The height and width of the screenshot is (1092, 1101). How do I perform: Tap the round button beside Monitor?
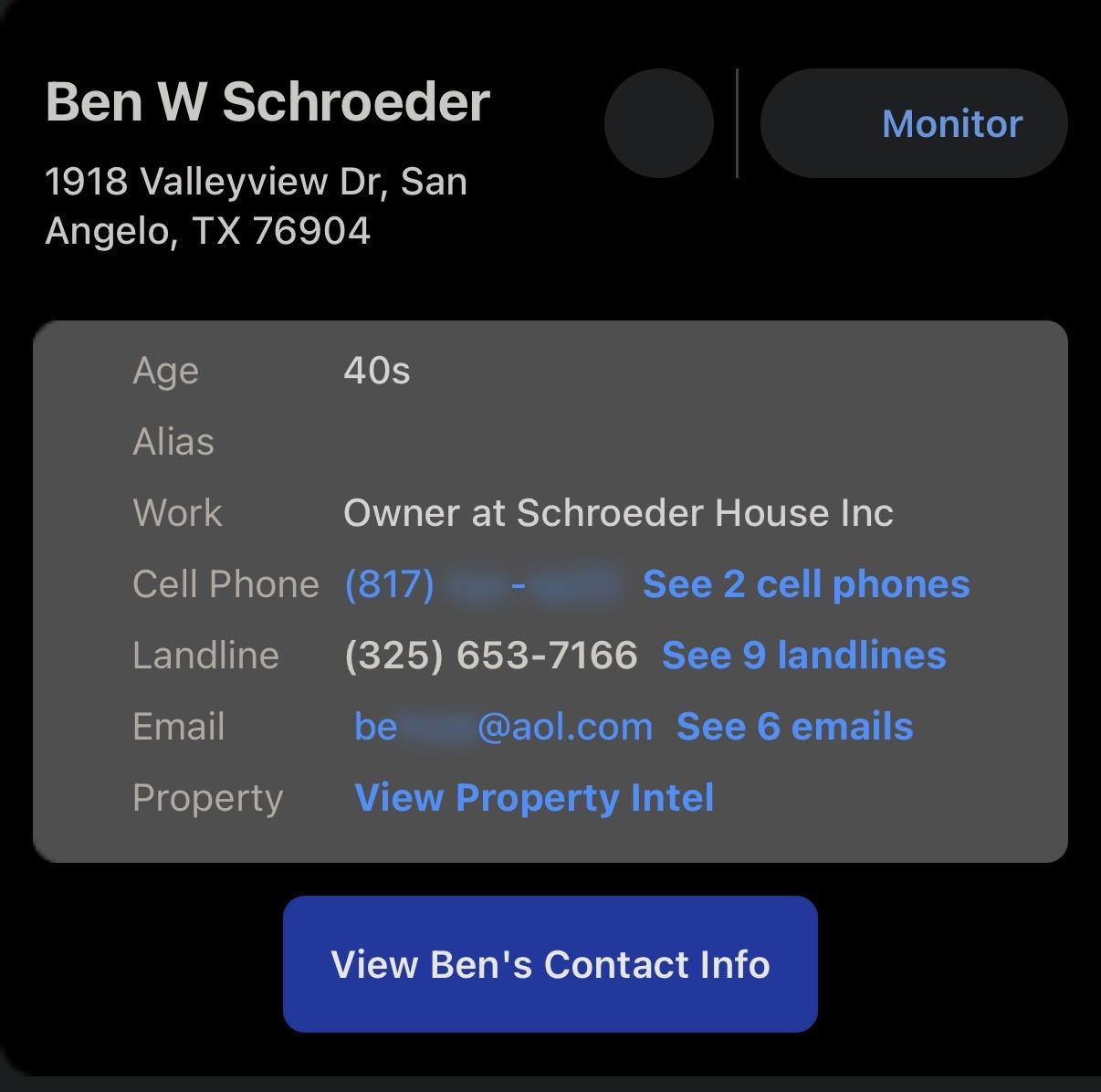tap(659, 123)
